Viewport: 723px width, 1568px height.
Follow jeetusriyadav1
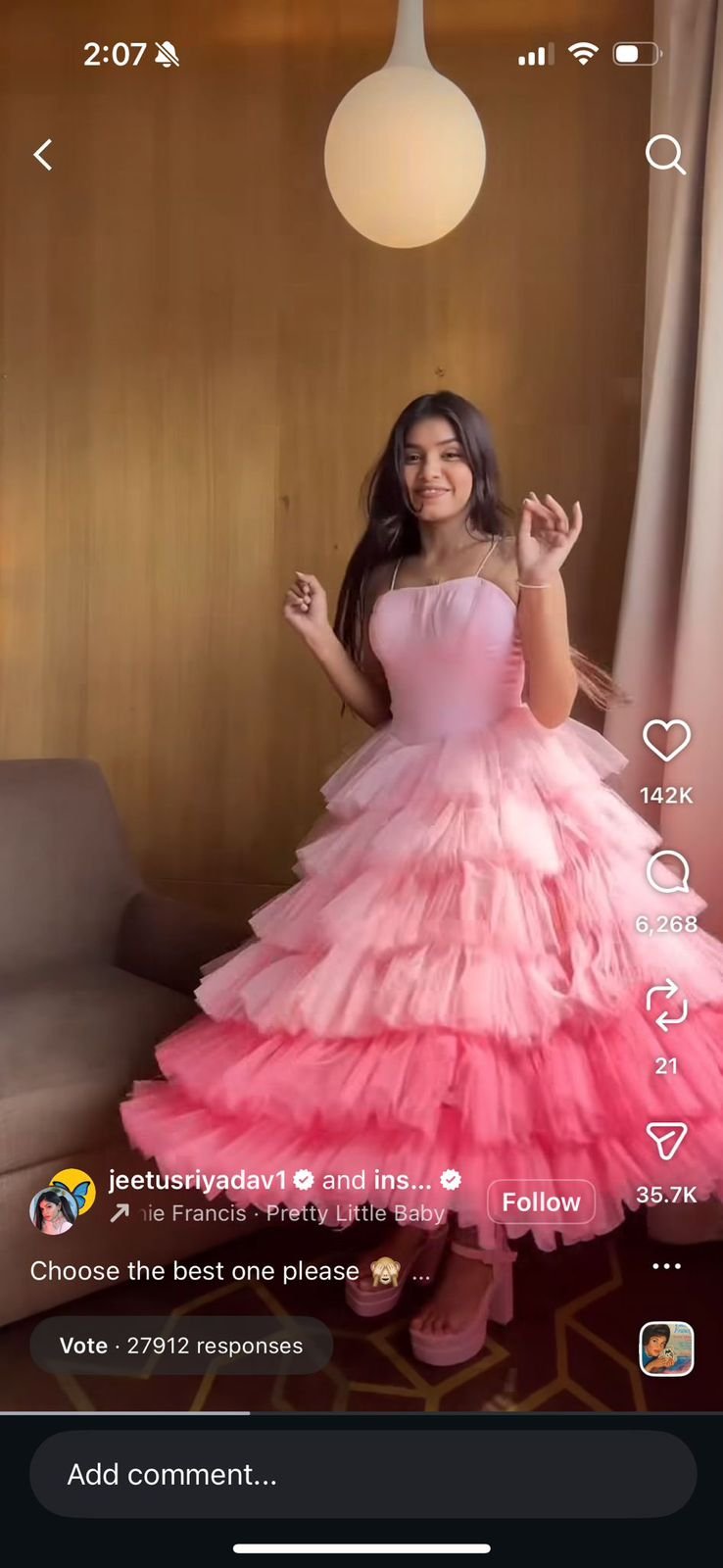click(541, 1201)
